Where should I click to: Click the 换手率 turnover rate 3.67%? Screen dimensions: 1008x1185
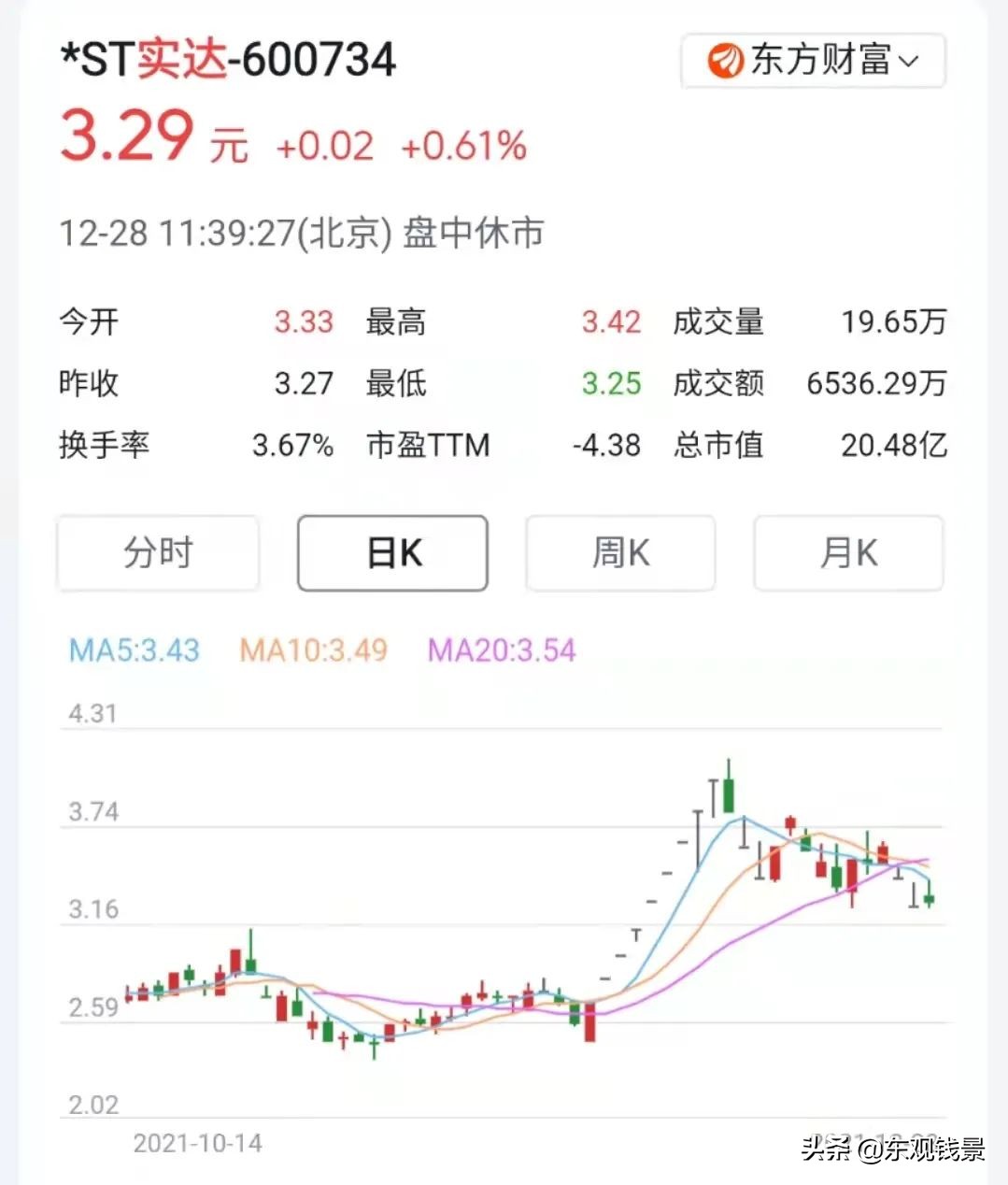click(x=292, y=446)
